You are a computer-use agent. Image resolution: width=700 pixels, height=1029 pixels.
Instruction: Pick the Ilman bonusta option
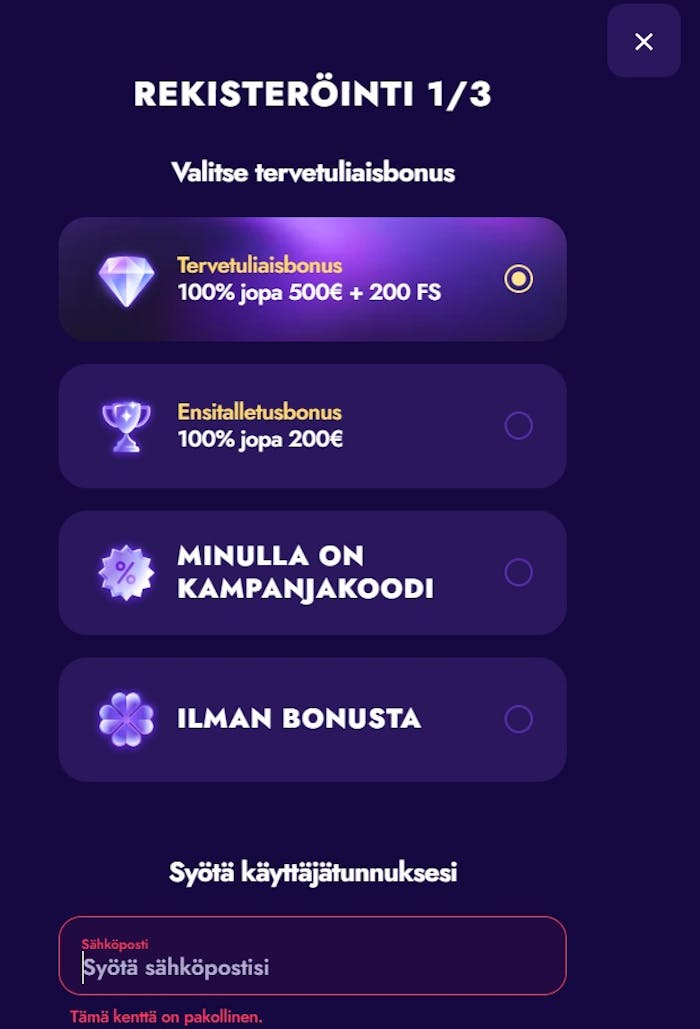click(518, 719)
